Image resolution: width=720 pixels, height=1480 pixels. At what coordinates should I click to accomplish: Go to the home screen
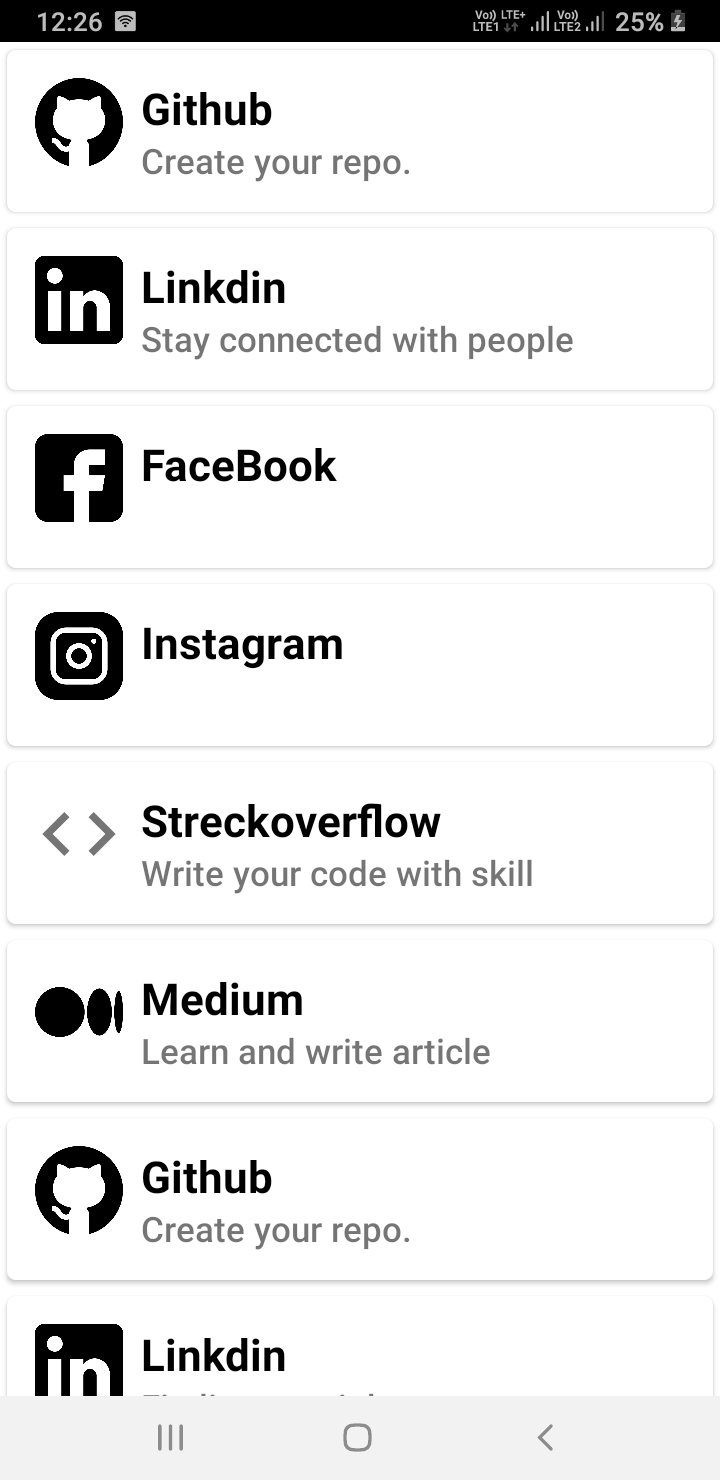(357, 1438)
